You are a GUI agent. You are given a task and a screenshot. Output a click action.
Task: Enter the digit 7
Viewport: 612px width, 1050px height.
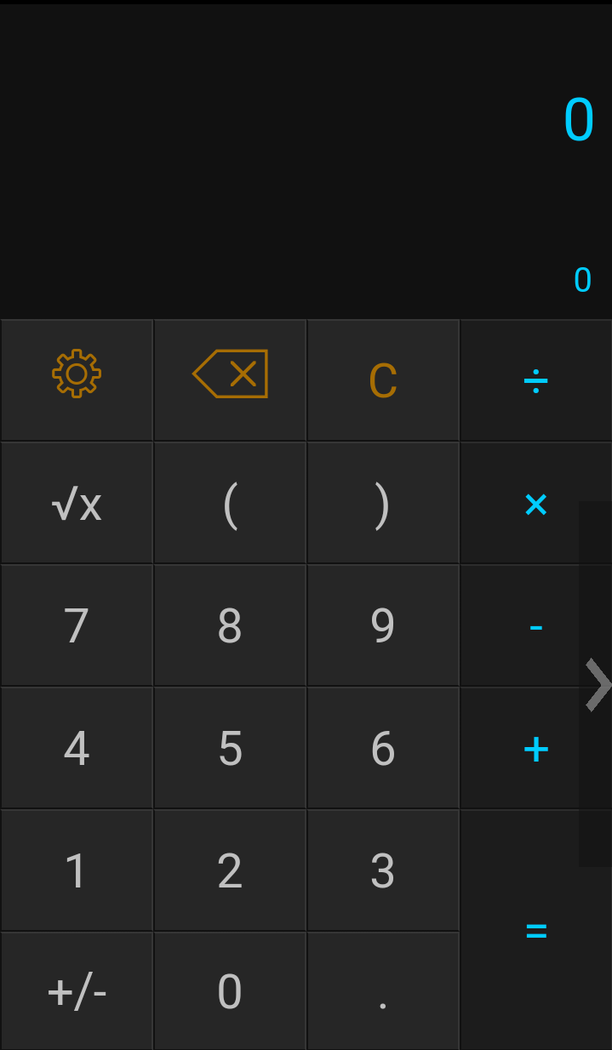click(x=77, y=626)
